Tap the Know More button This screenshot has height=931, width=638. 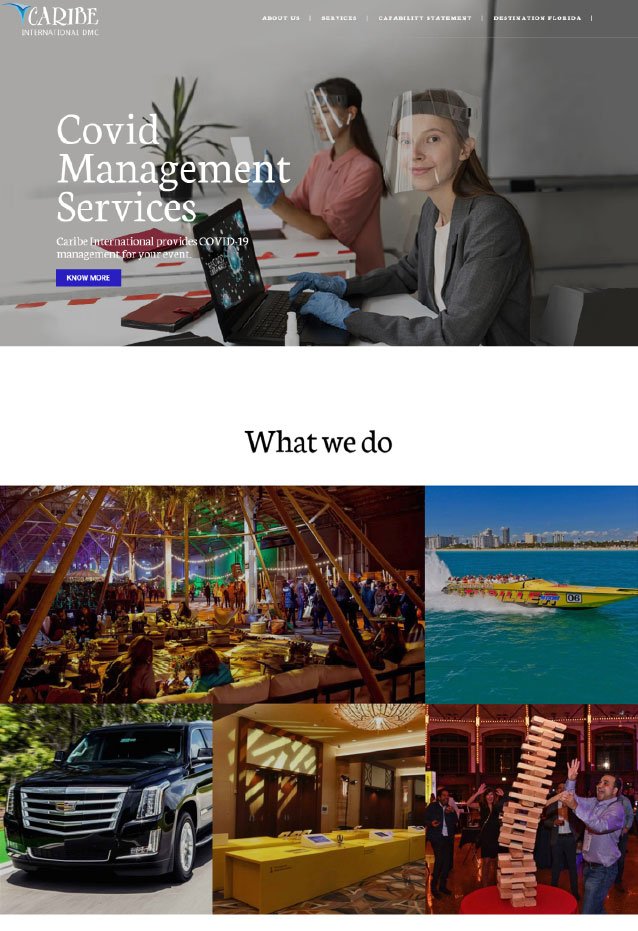point(88,278)
